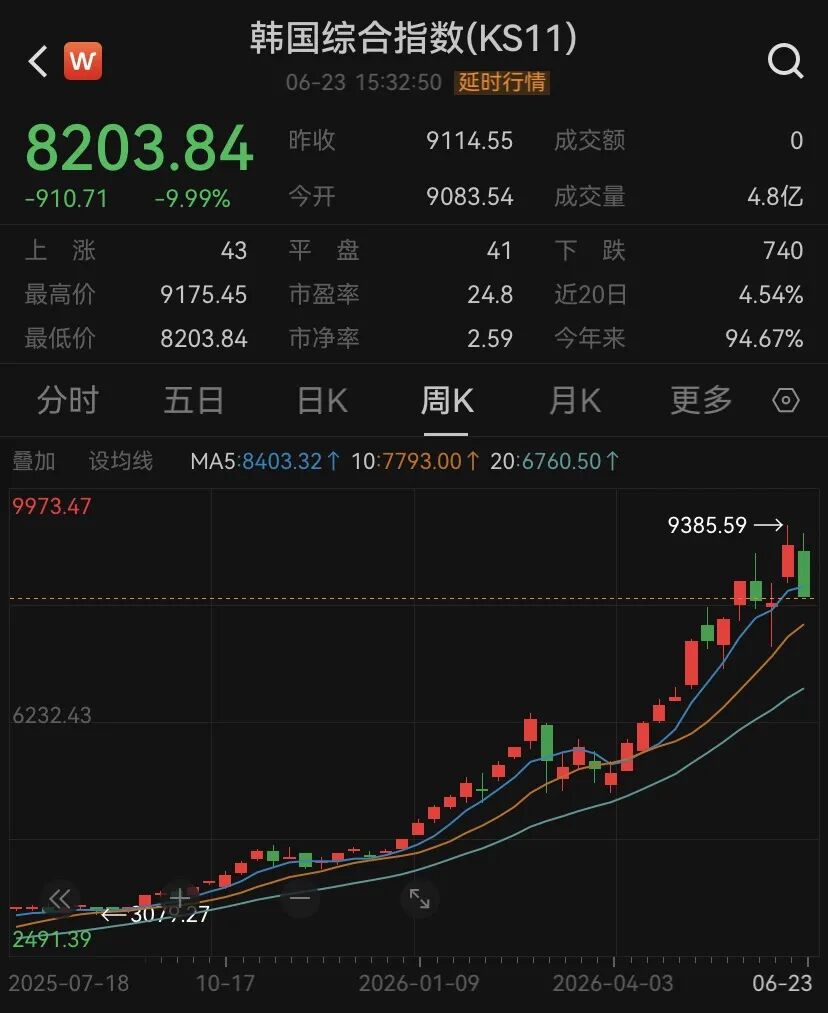Select the 日K chart tab
This screenshot has width=828, height=1013.
click(322, 401)
